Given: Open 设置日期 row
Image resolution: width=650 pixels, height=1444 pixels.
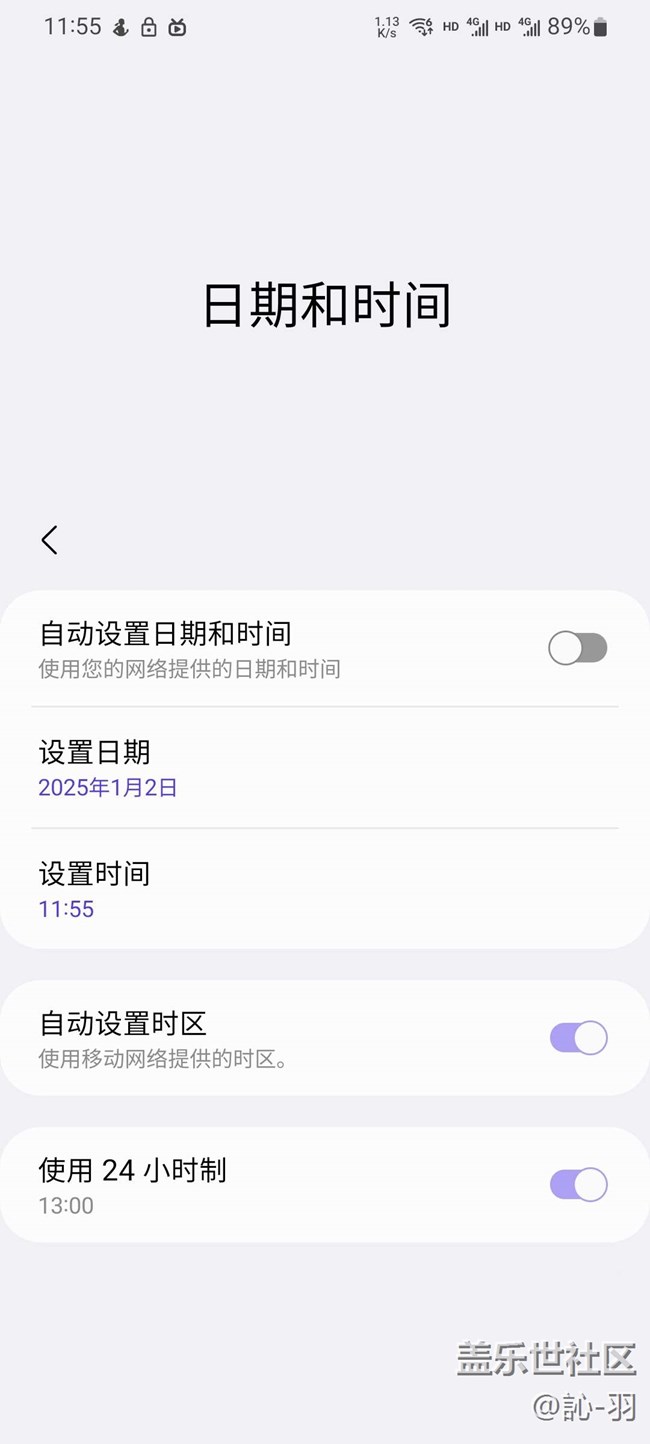Looking at the screenshot, I should 324,768.
